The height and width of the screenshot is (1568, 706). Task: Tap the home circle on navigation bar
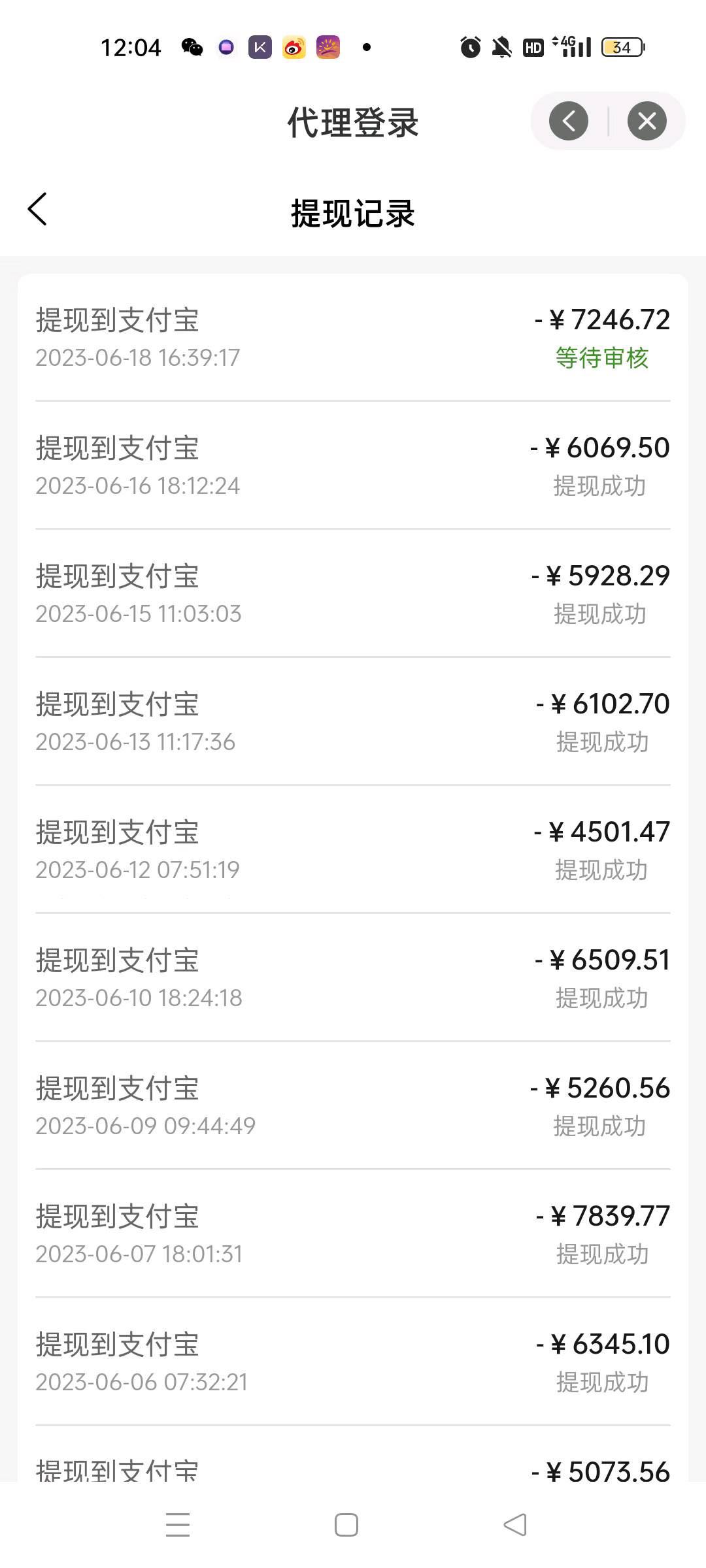click(345, 1525)
